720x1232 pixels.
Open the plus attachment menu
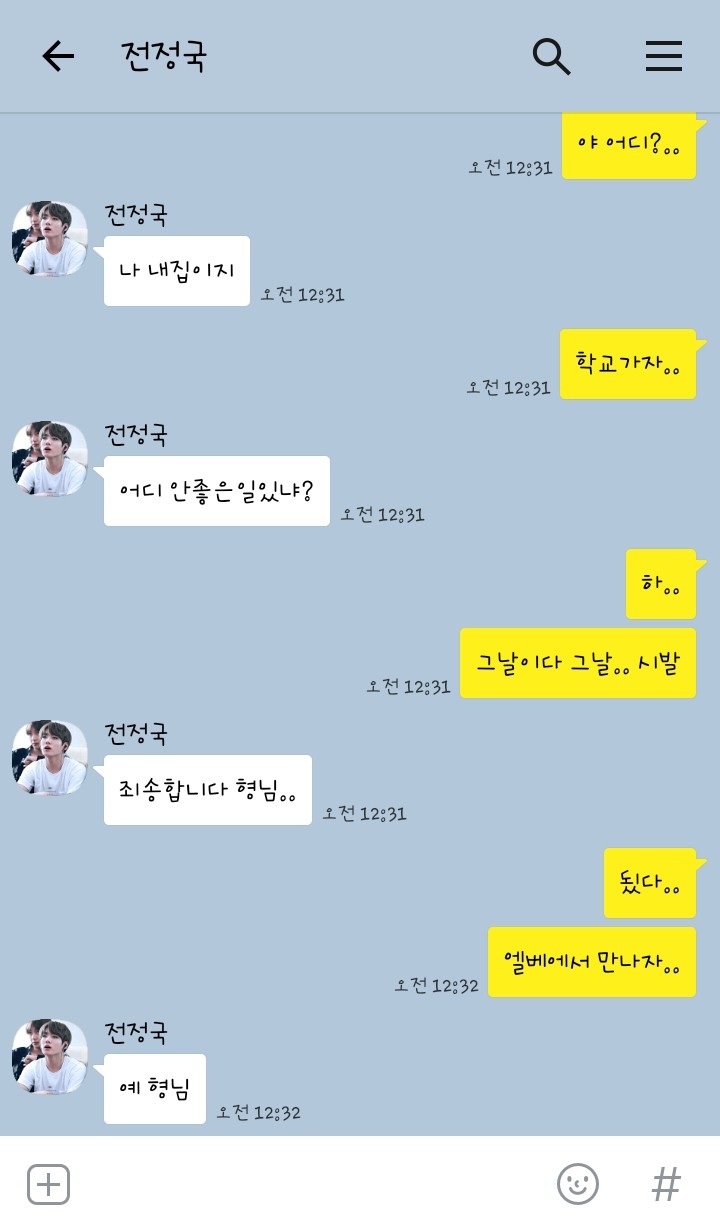pyautogui.click(x=48, y=1185)
